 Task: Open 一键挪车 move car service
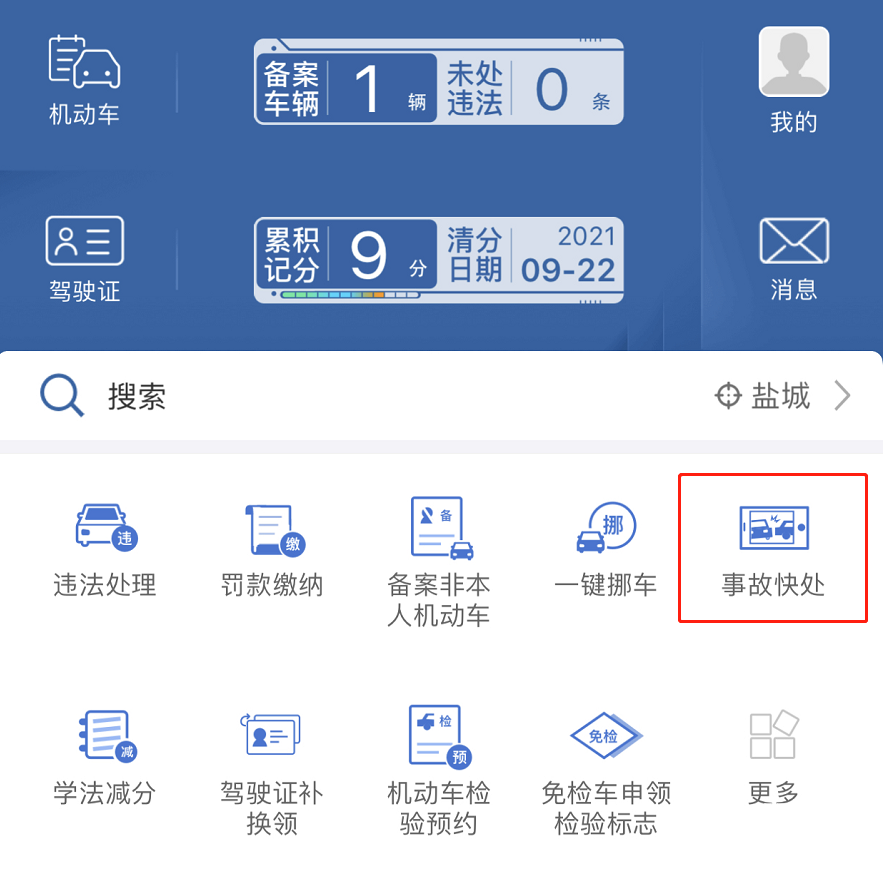(606, 550)
